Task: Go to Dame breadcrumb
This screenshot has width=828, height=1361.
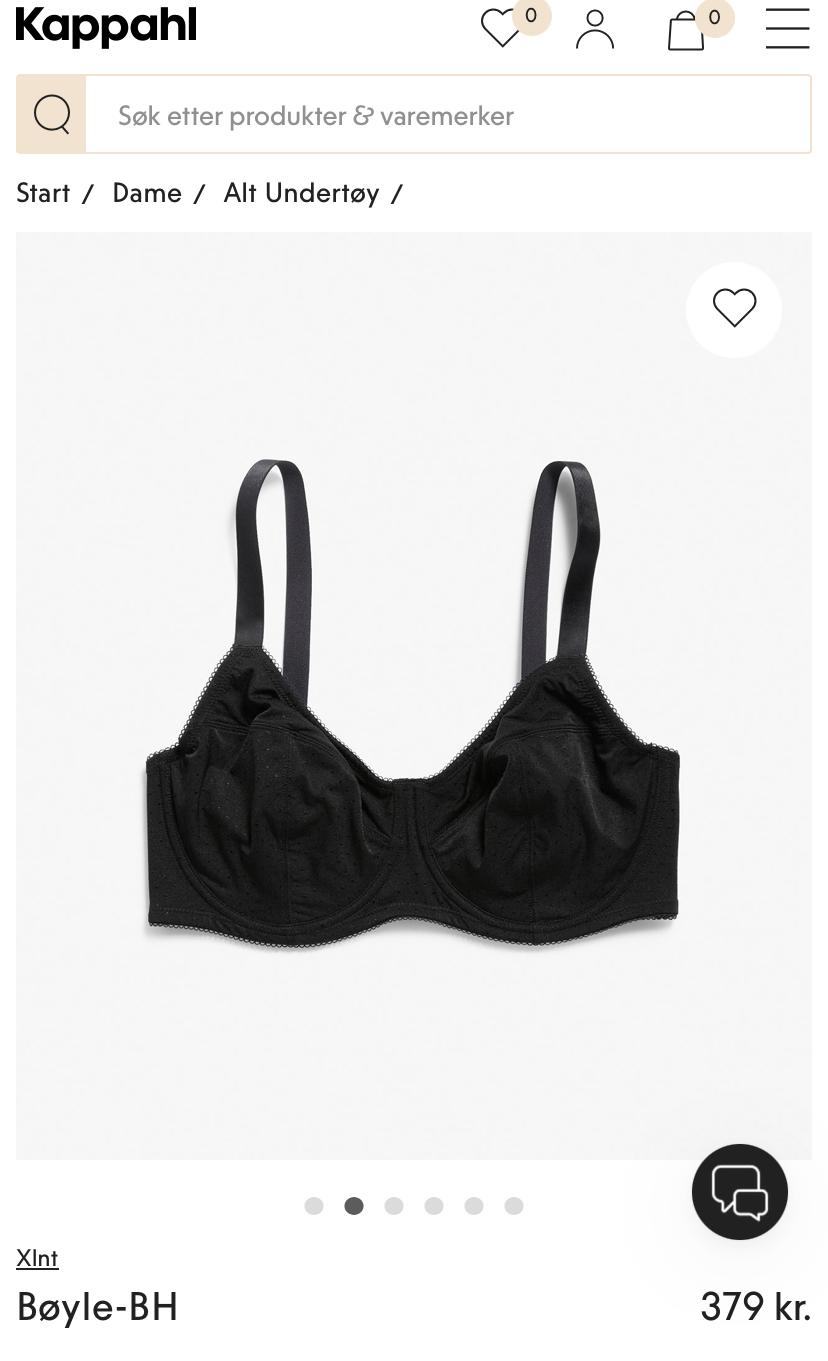Action: click(x=147, y=193)
